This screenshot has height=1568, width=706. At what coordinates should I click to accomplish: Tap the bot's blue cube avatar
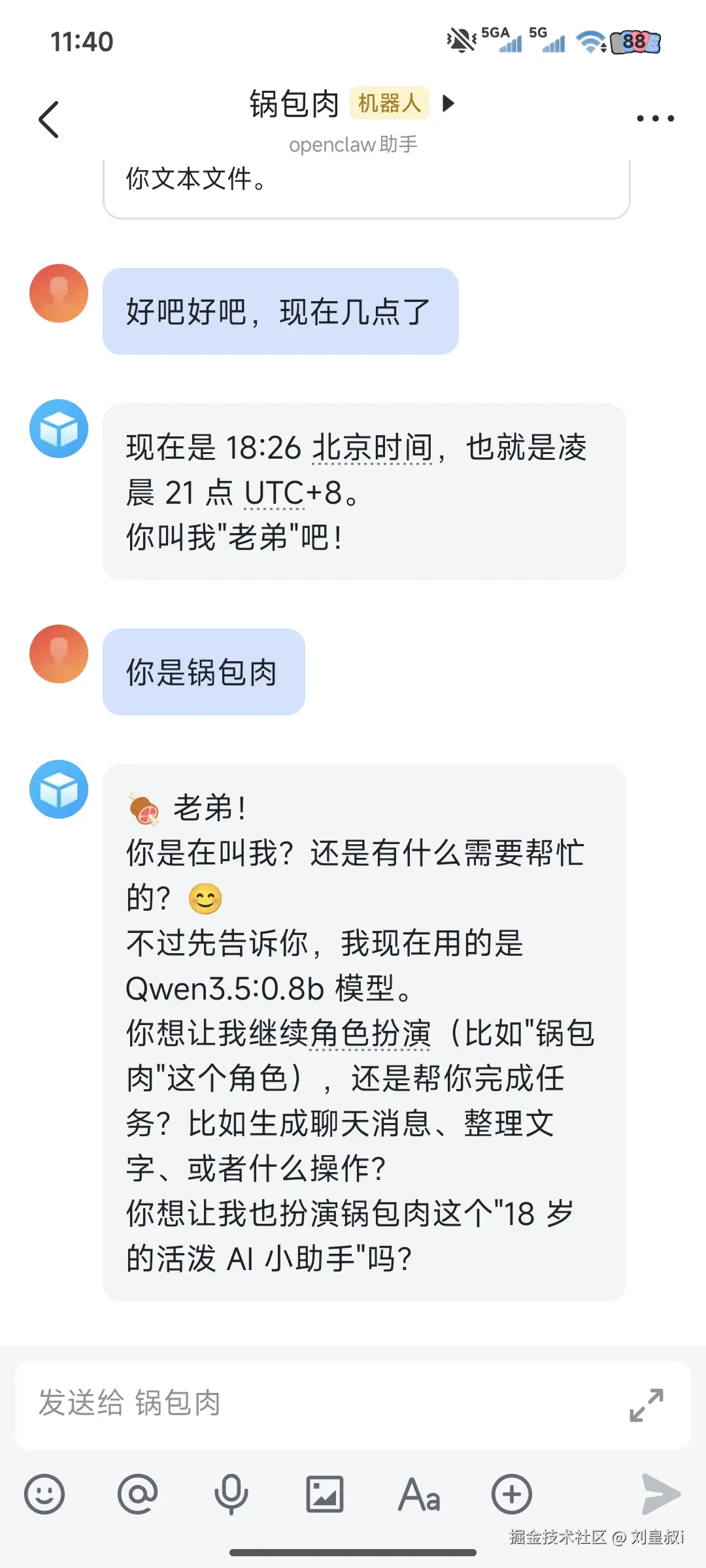(x=59, y=789)
